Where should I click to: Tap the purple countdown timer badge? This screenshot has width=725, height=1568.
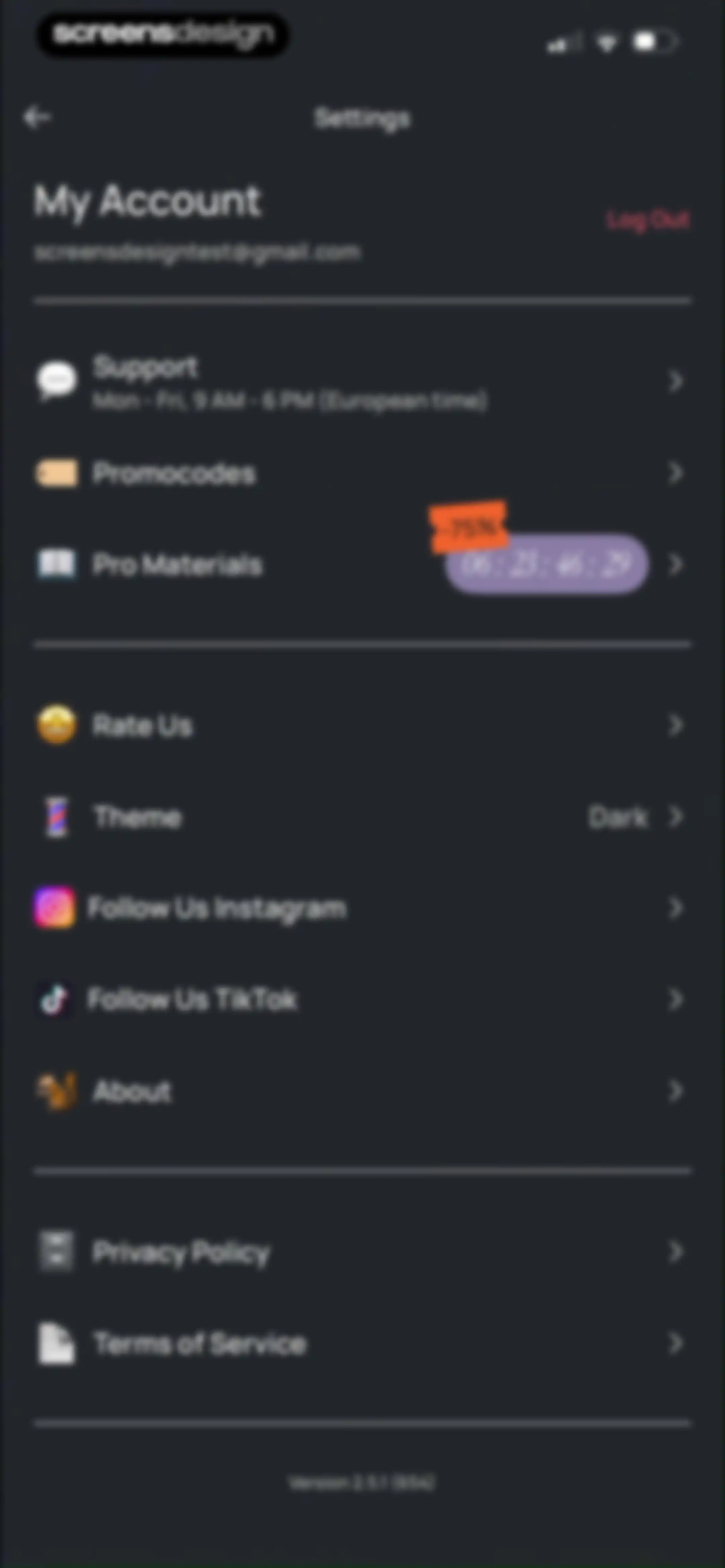click(x=546, y=564)
